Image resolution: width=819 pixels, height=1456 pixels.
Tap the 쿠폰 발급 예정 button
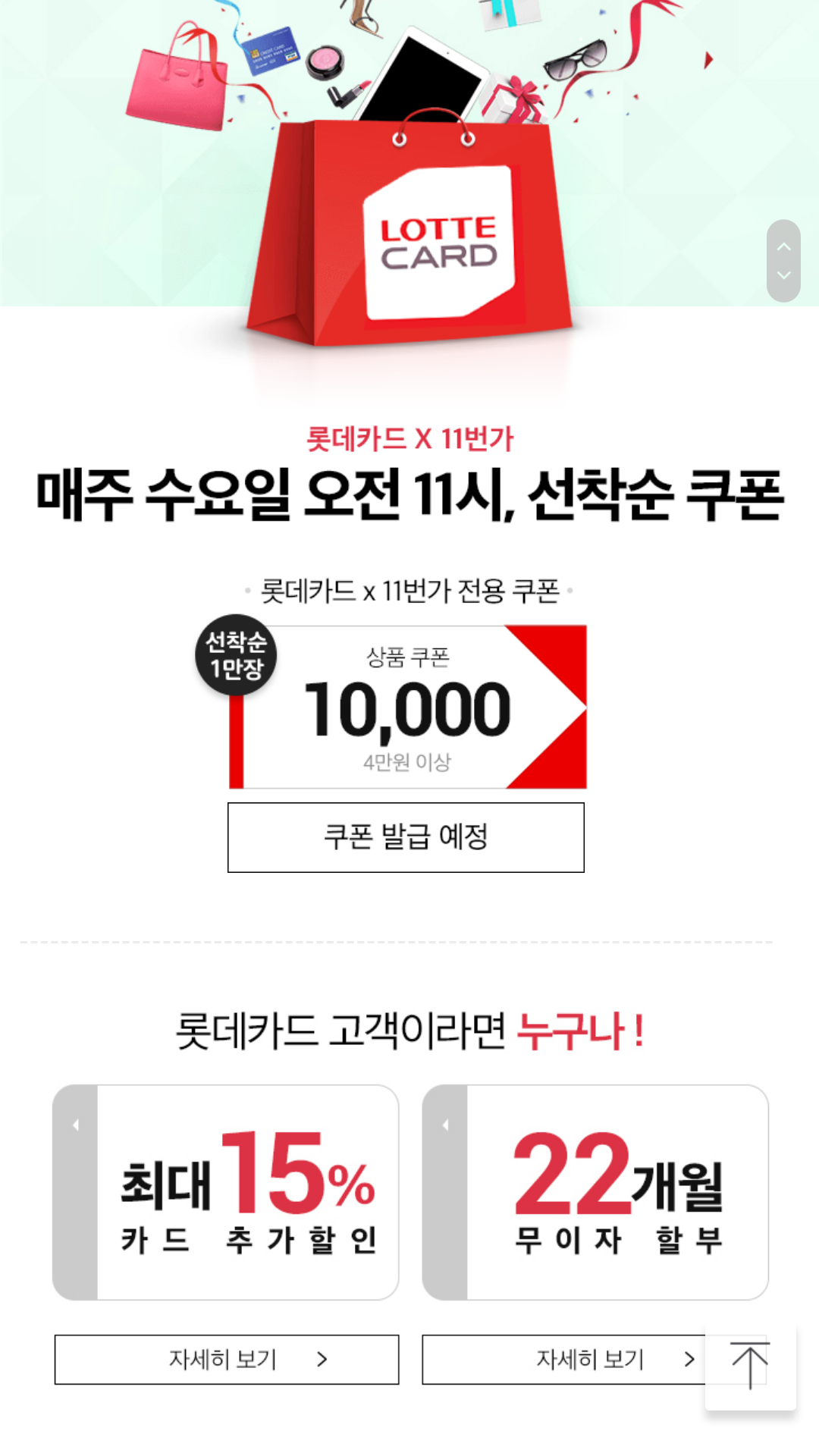406,837
